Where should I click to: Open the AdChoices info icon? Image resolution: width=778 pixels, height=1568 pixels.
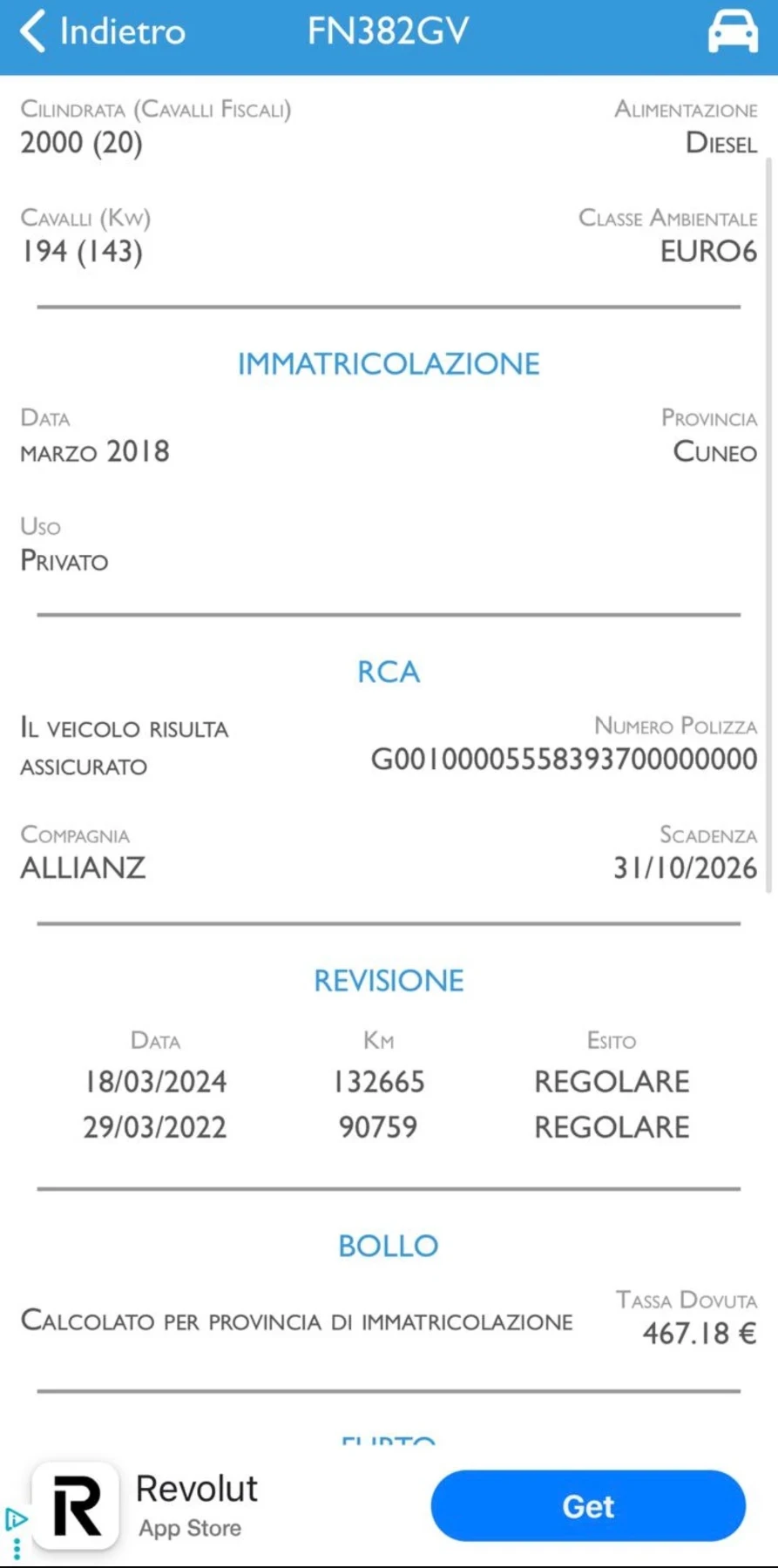point(15,1519)
